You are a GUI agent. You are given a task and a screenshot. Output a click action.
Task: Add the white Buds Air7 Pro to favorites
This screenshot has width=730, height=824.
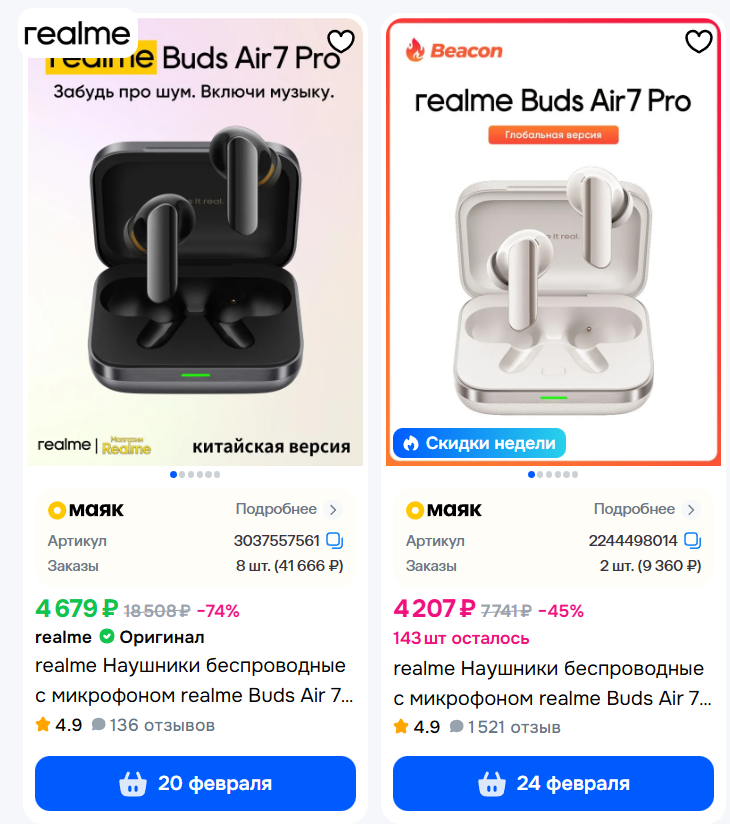698,41
